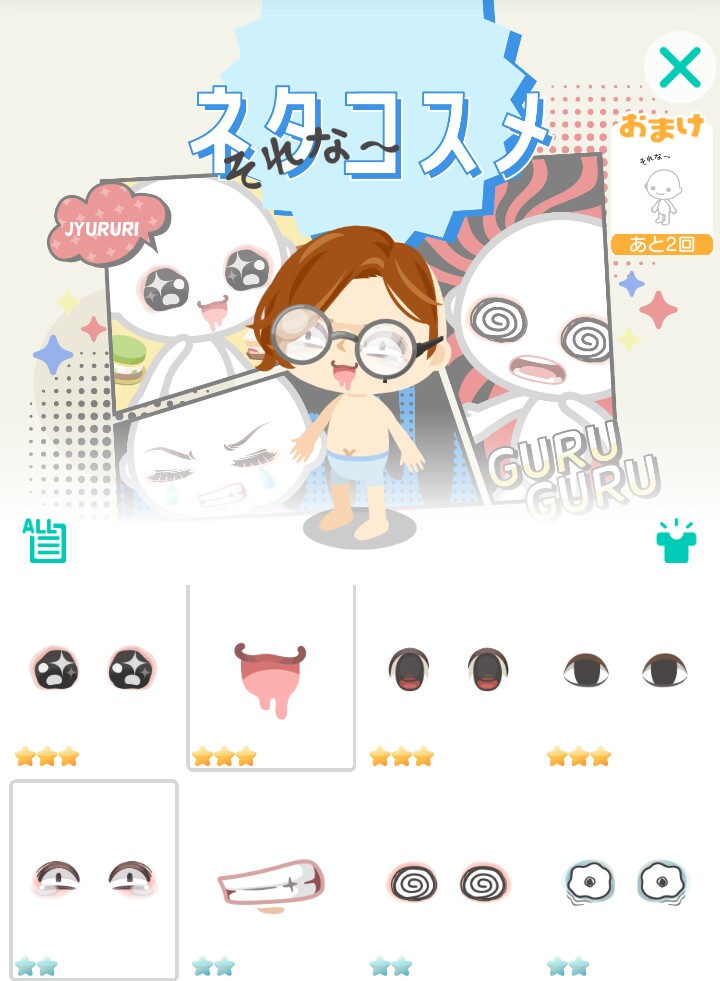720x981 pixels.
Task: Choose the dark hollow eyes item
Action: [448, 671]
